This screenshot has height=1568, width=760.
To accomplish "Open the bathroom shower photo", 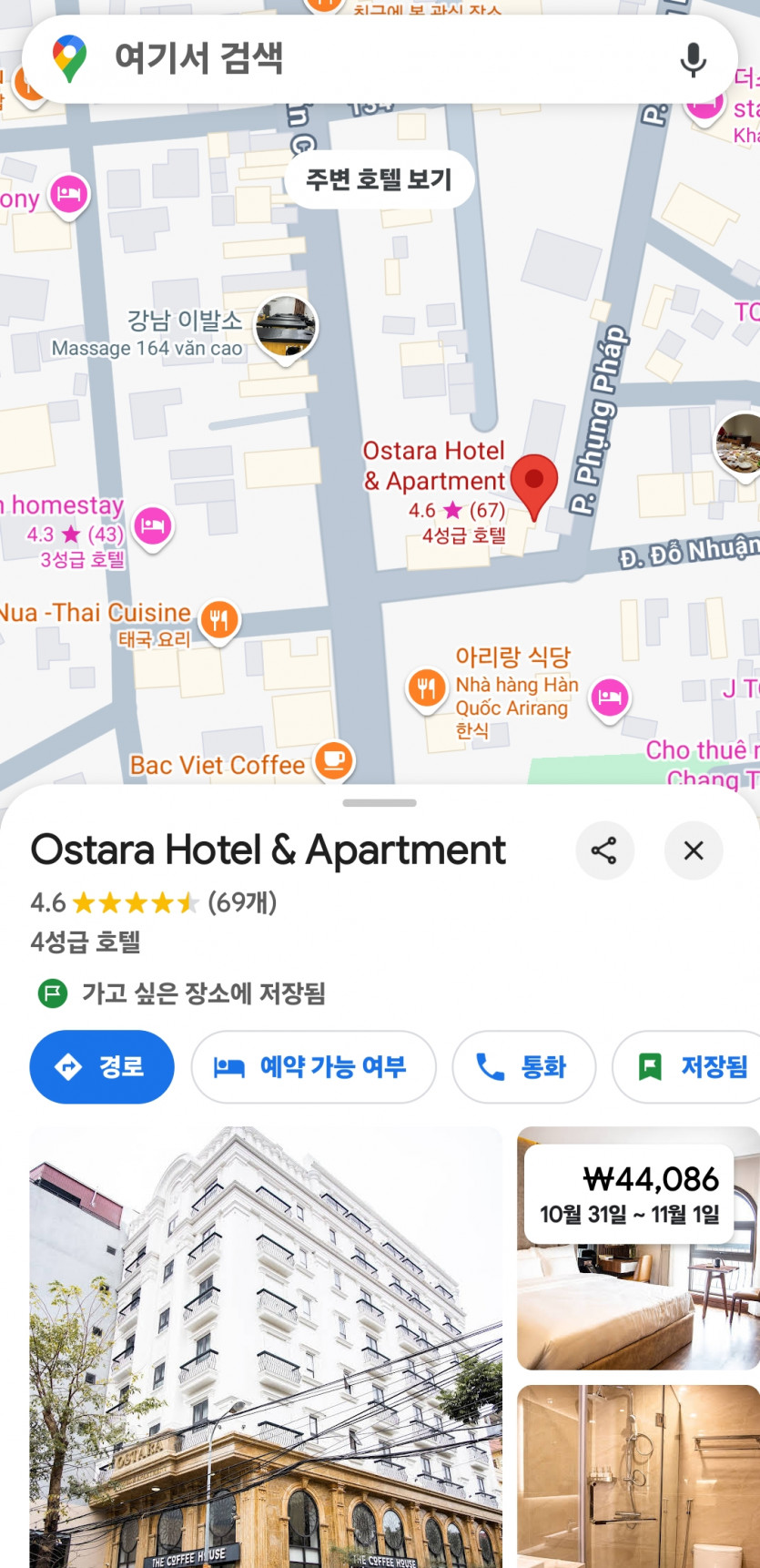I will (637, 1475).
